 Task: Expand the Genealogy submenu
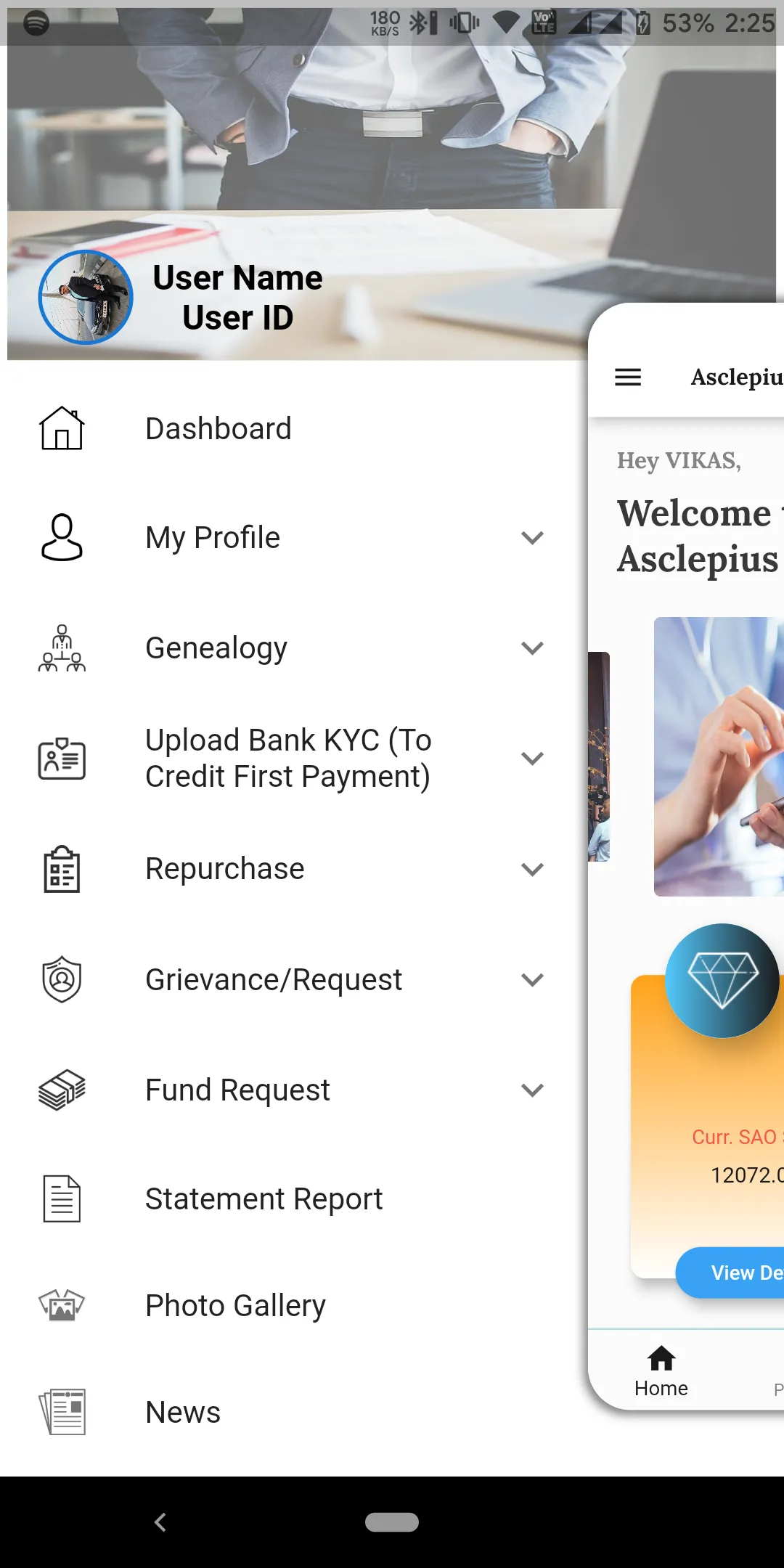532,648
